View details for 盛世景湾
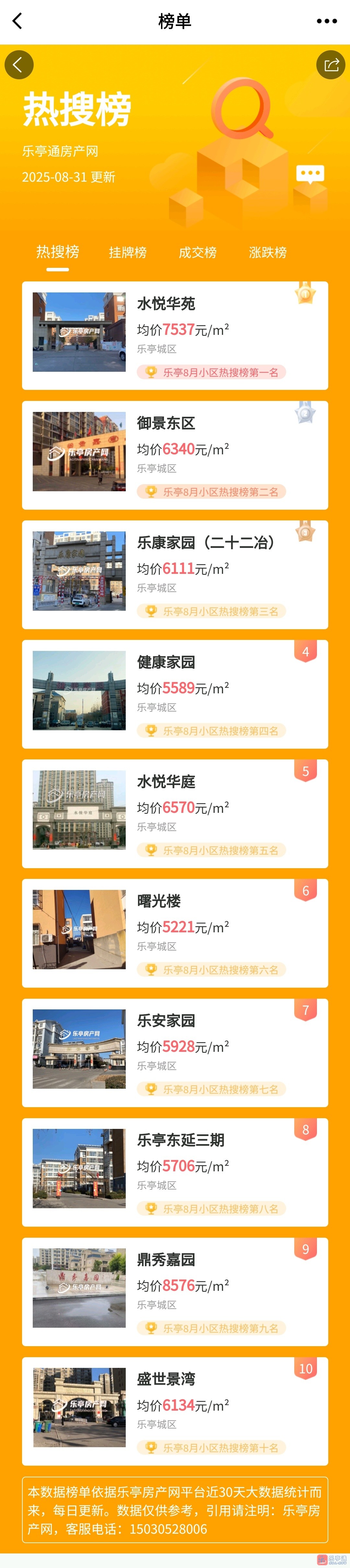This screenshot has height=1568, width=350. click(175, 1411)
